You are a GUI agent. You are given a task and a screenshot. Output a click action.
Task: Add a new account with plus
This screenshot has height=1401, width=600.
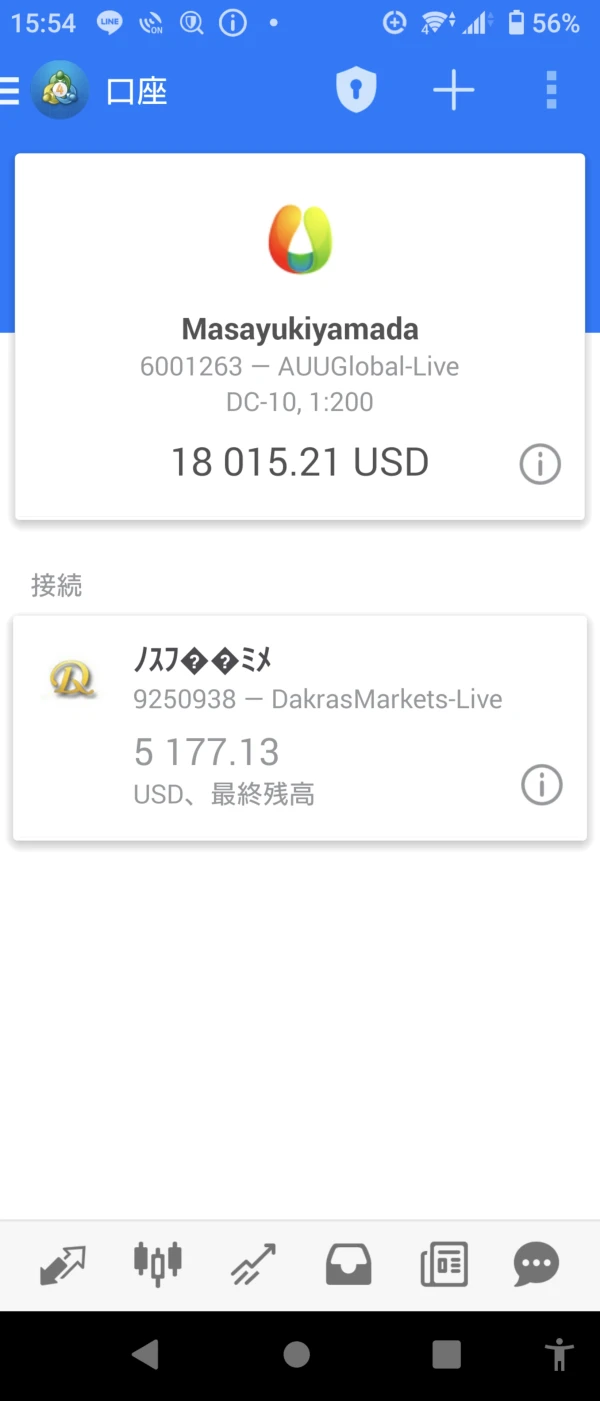[453, 91]
